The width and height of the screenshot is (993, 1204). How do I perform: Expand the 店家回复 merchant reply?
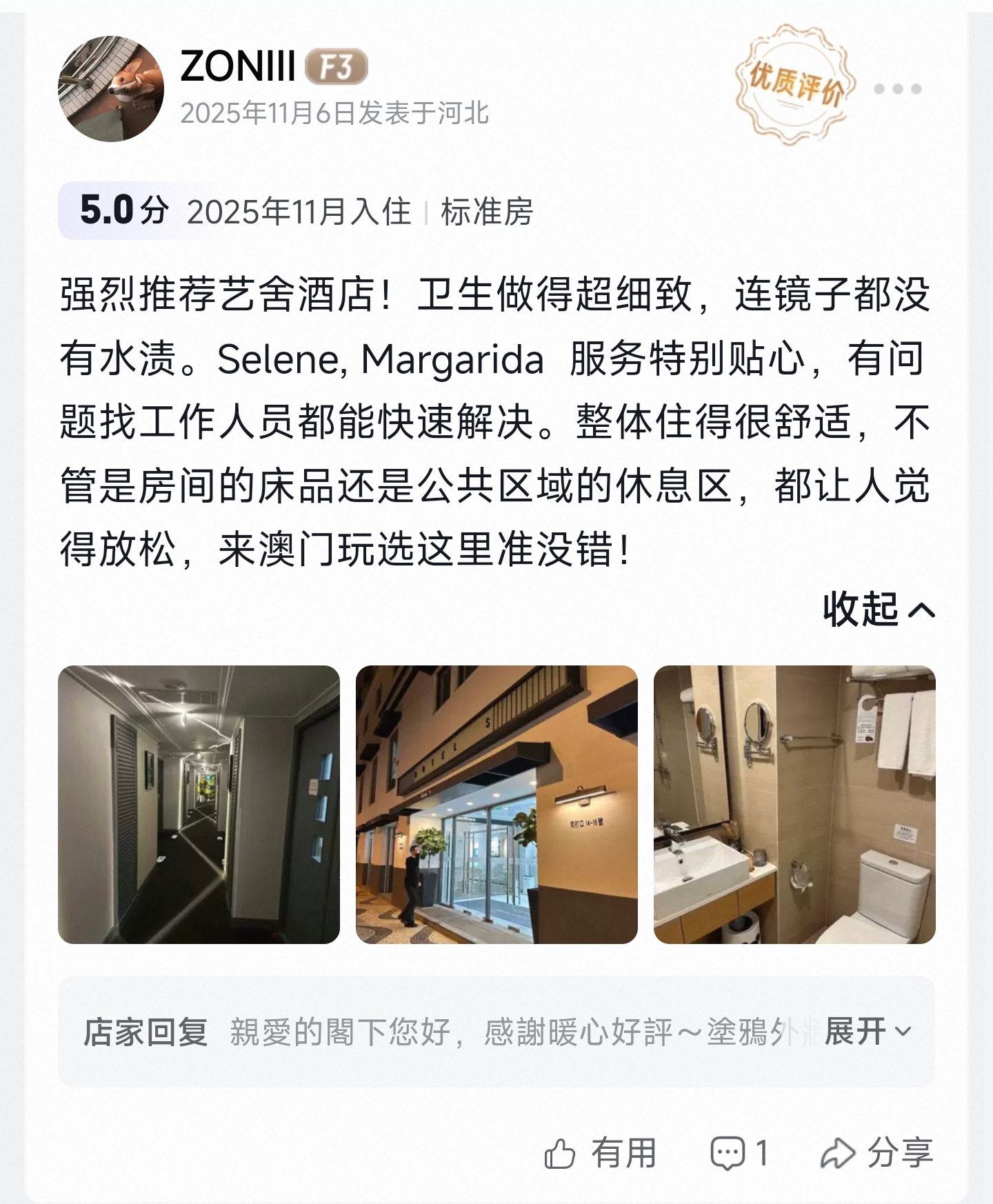pyautogui.click(x=867, y=1032)
